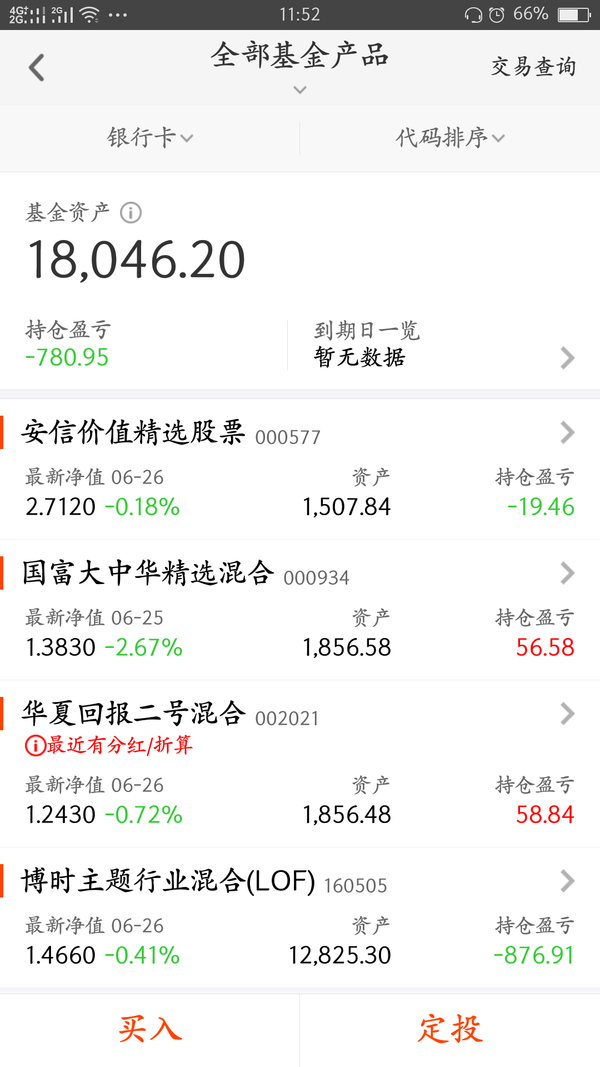Viewport: 600px width, 1067px height.
Task: Tap the 买入 buy button
Action: pyautogui.click(x=150, y=1030)
